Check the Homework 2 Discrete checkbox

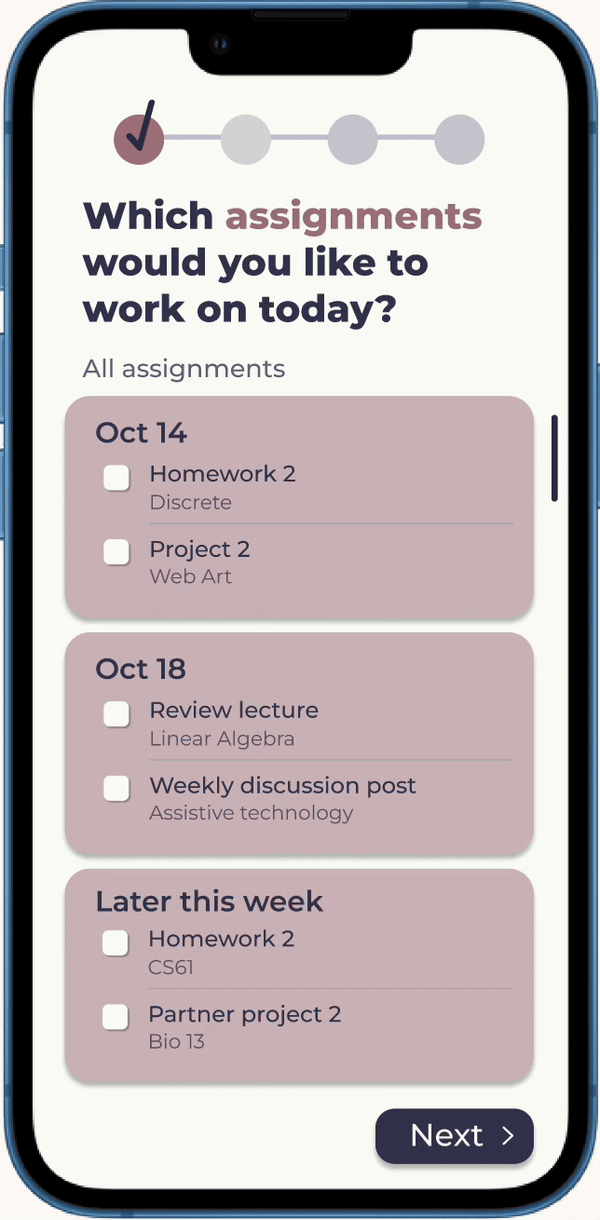(x=117, y=478)
